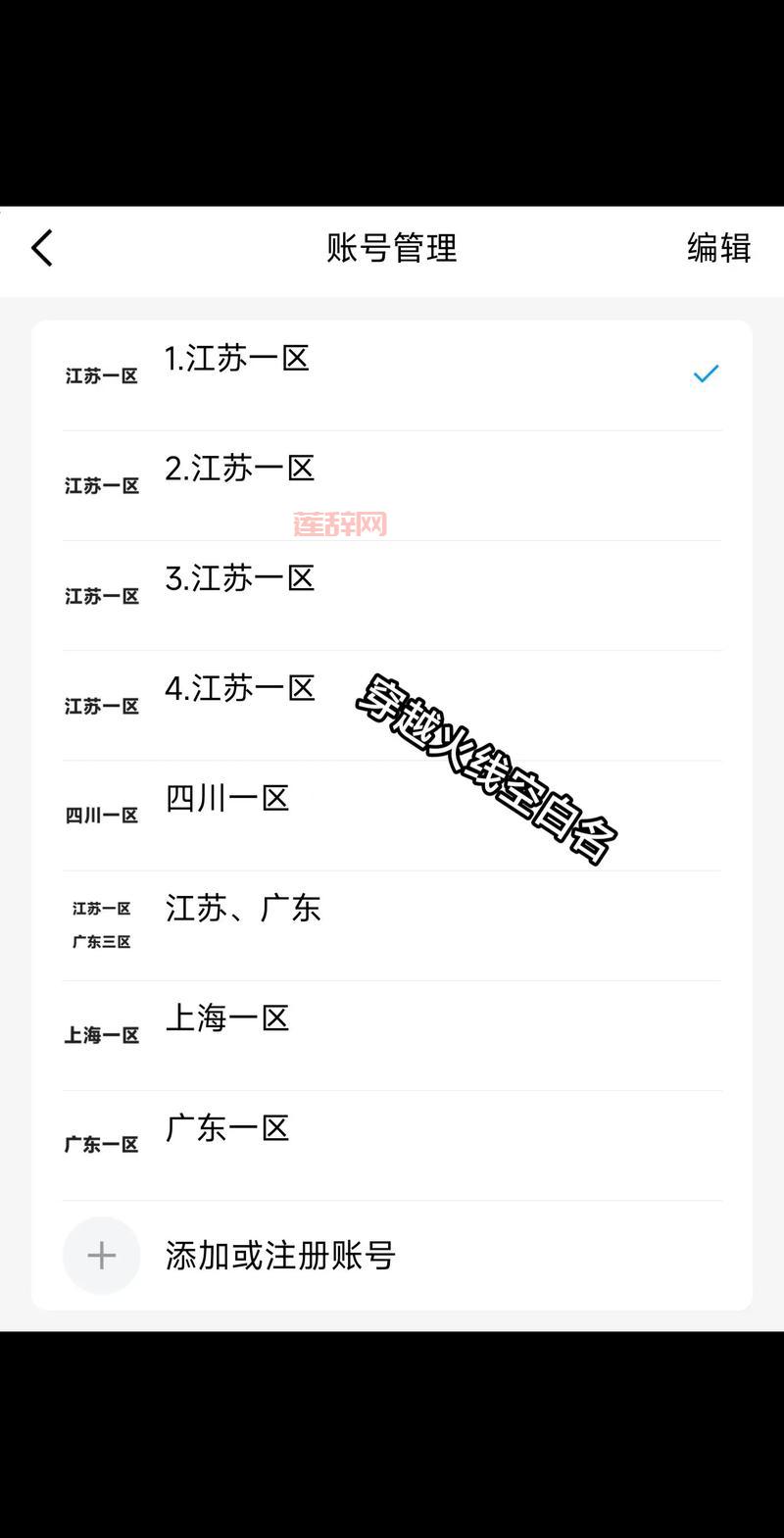Tap the plus icon to add account
The image size is (784, 1538).
pos(101,1256)
